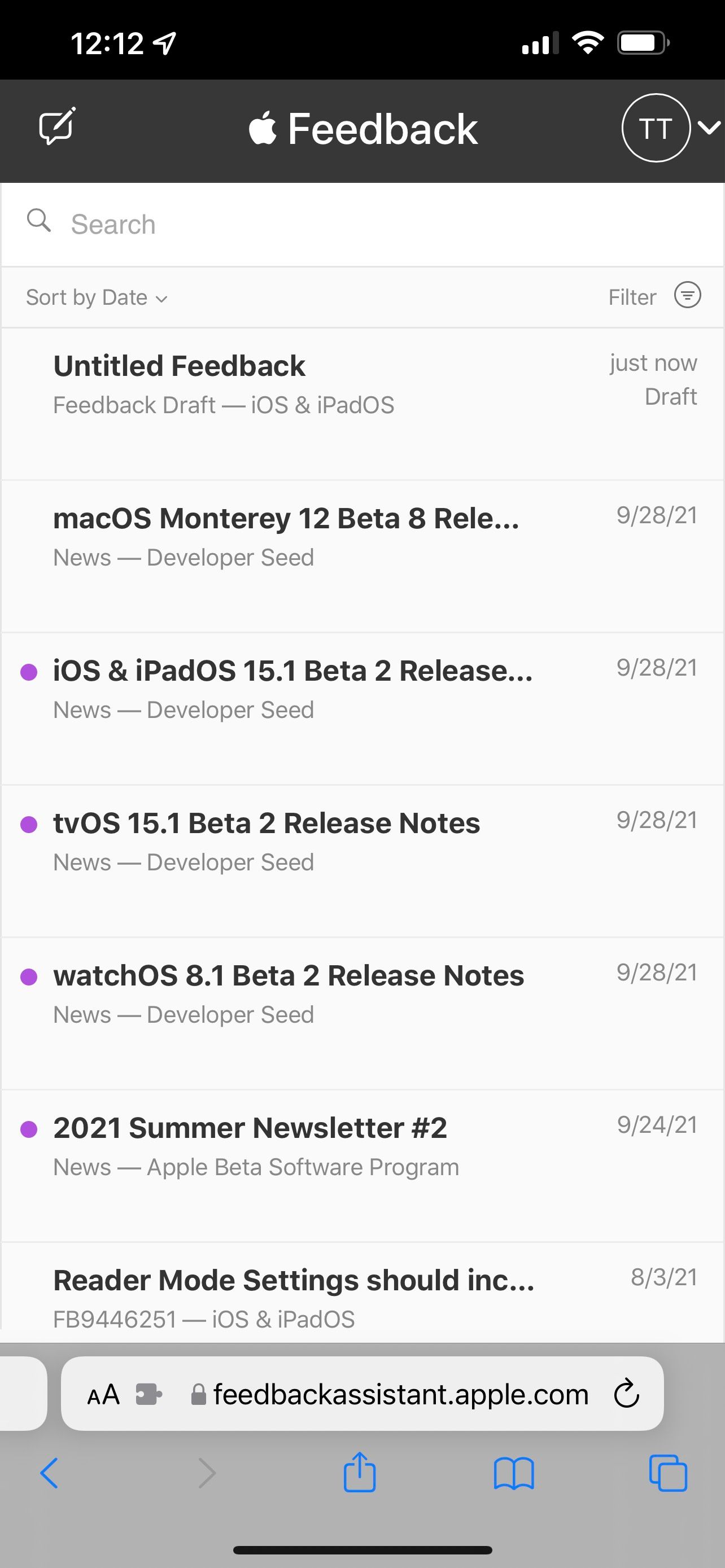This screenshot has width=725, height=1568.
Task: Open the compose new feedback icon
Action: point(56,127)
